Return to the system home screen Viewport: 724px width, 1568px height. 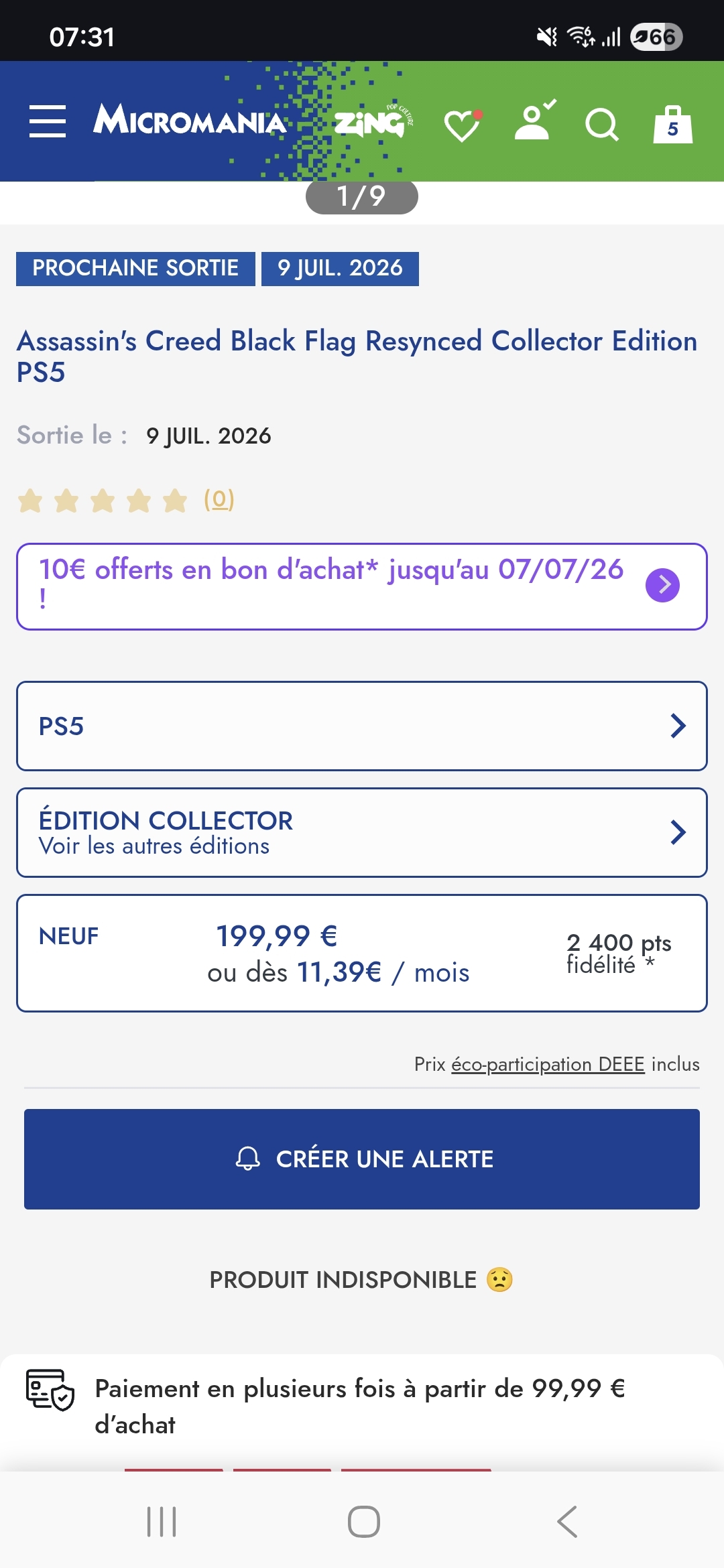tap(363, 1521)
